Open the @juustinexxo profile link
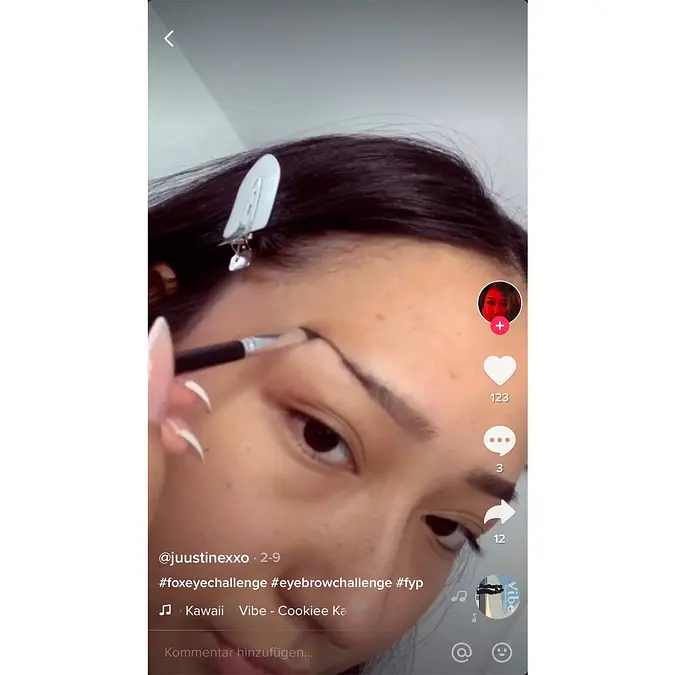Viewport: 675px width, 675px height. coord(204,557)
